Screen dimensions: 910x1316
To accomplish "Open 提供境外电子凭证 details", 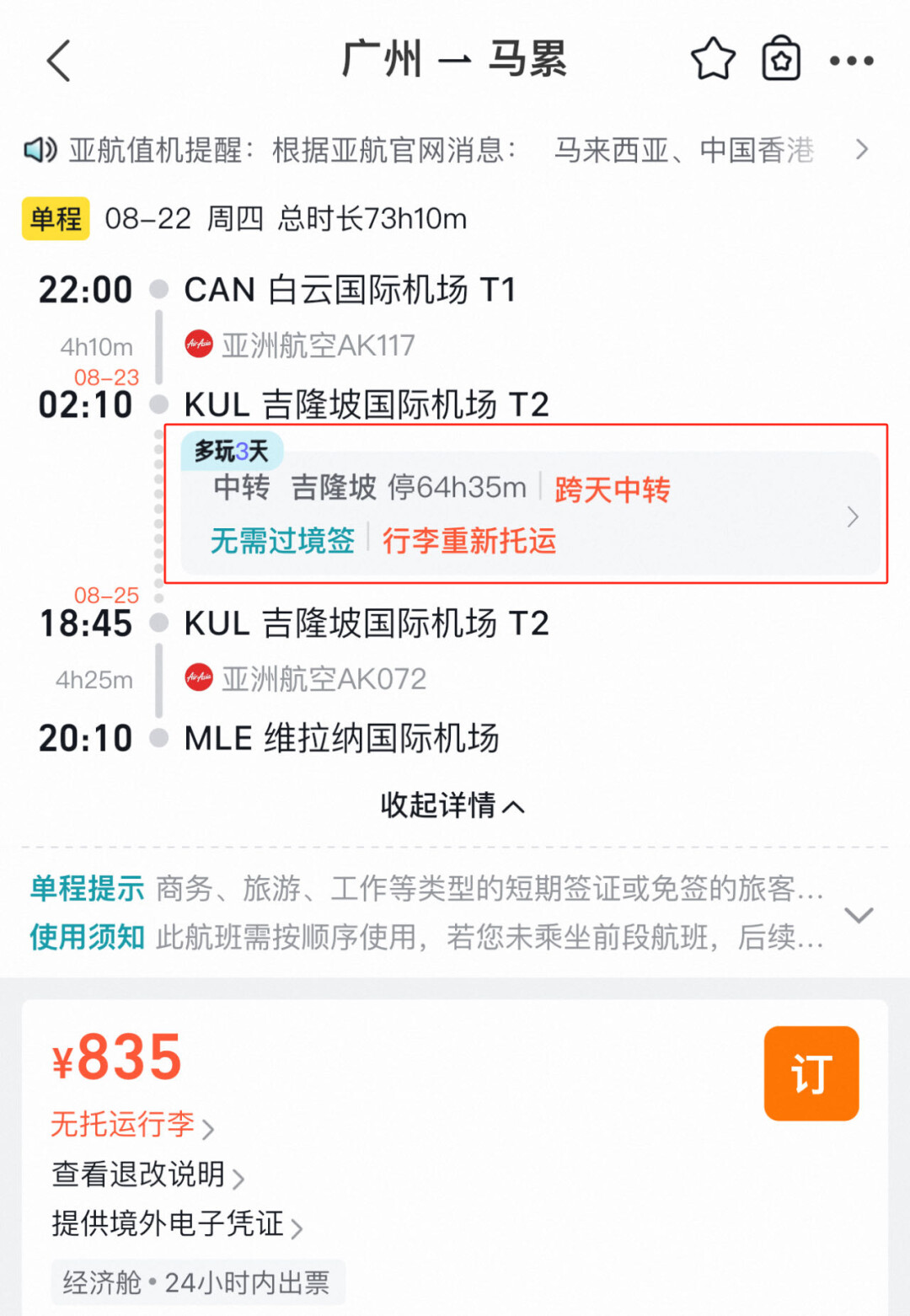I will pyautogui.click(x=176, y=1224).
